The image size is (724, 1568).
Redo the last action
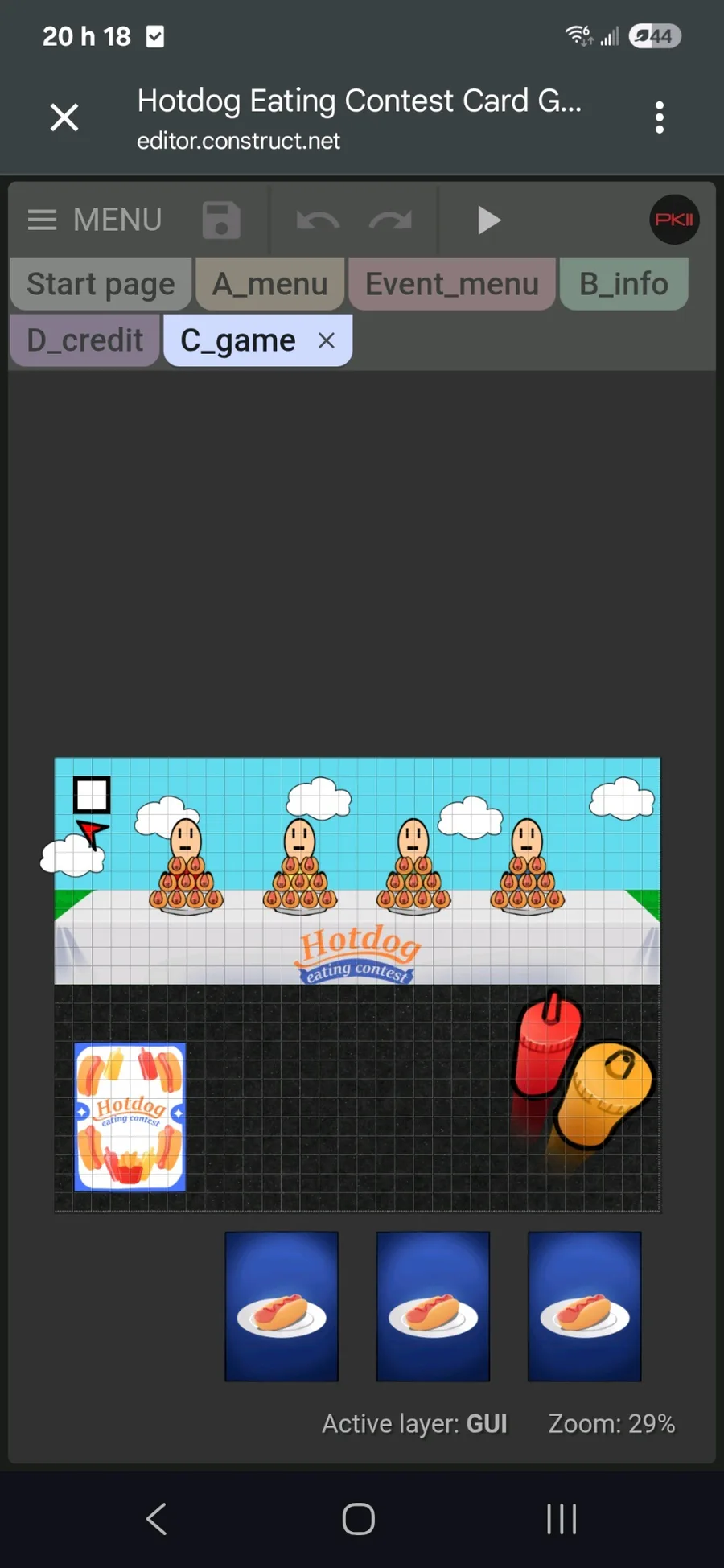[x=390, y=220]
